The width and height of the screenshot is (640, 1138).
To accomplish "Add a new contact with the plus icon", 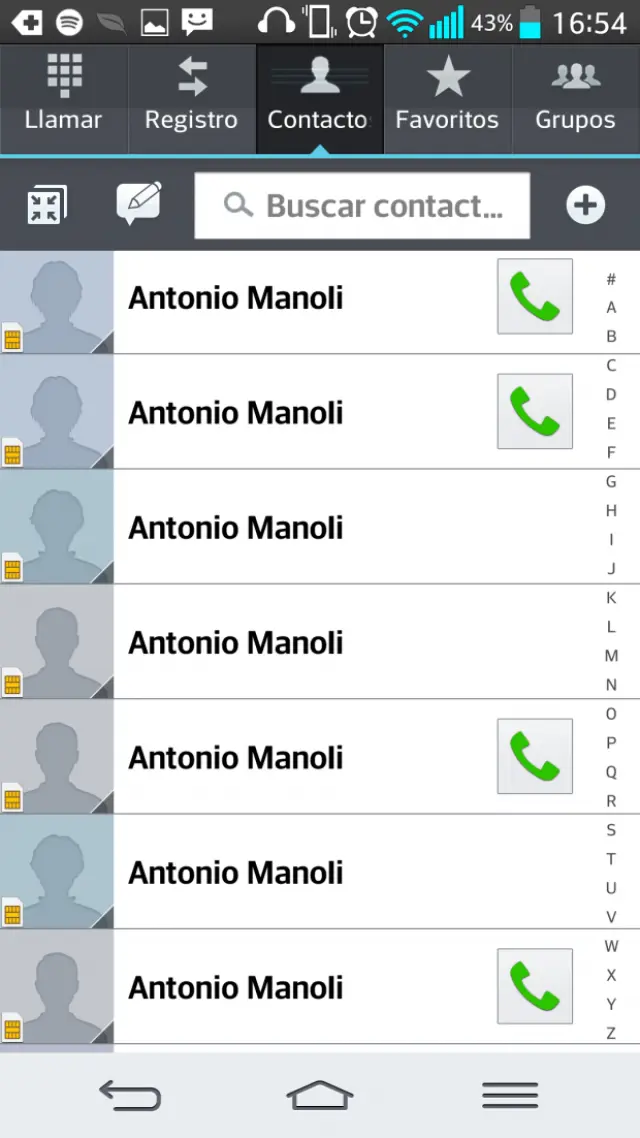I will tap(585, 206).
